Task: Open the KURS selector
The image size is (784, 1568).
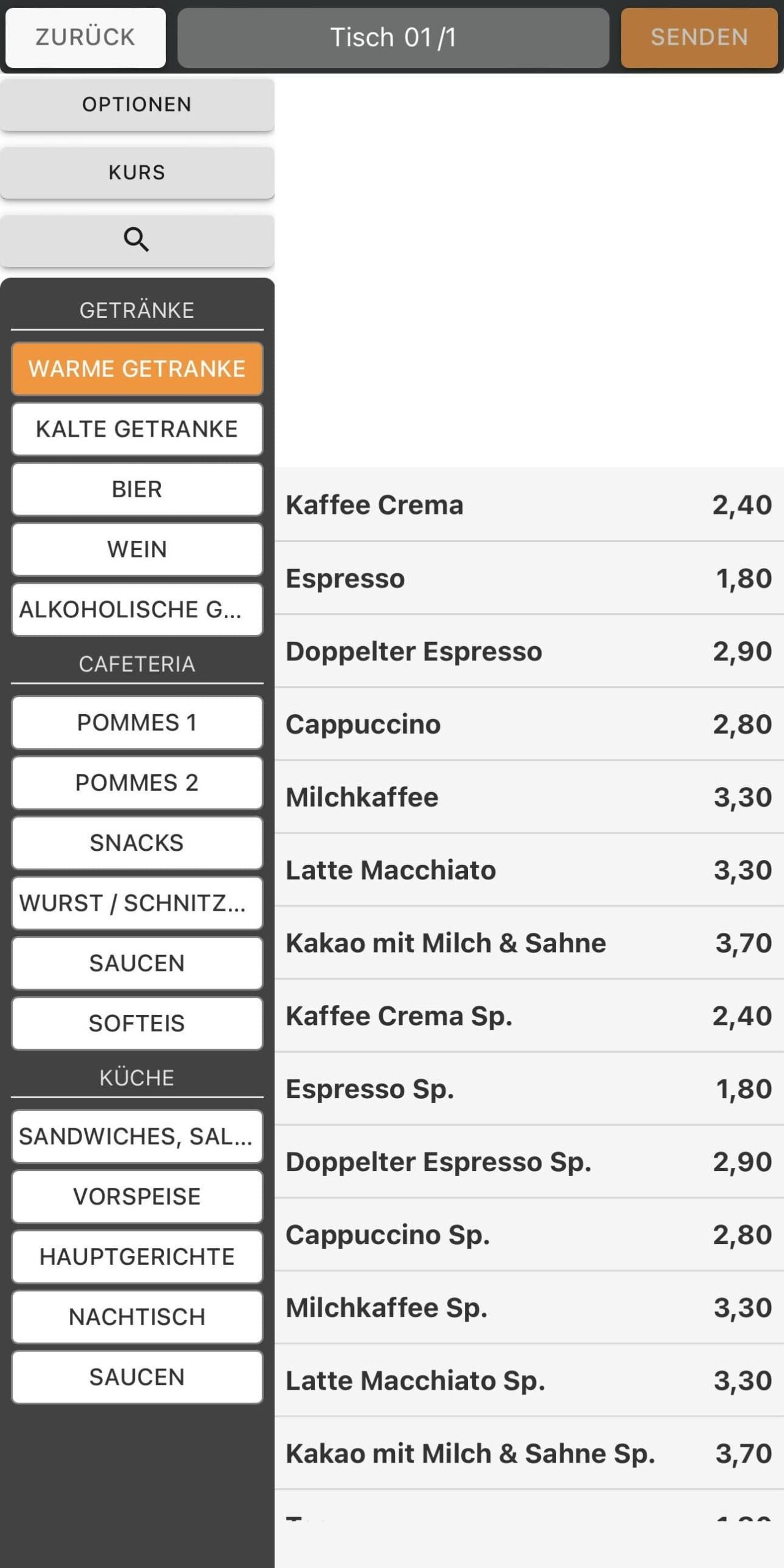Action: pyautogui.click(x=137, y=172)
